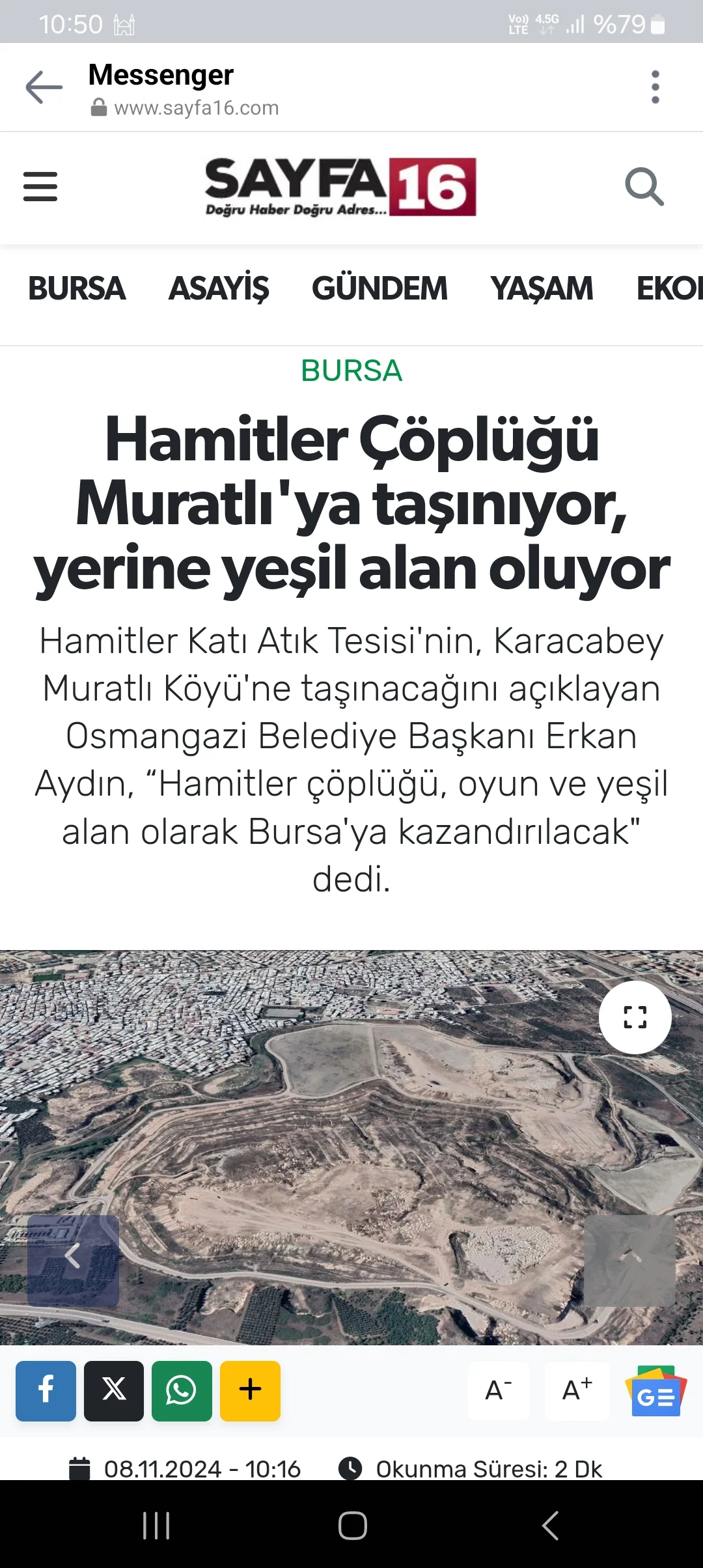Open the hamburger menu
703x1568 pixels.
coord(40,187)
